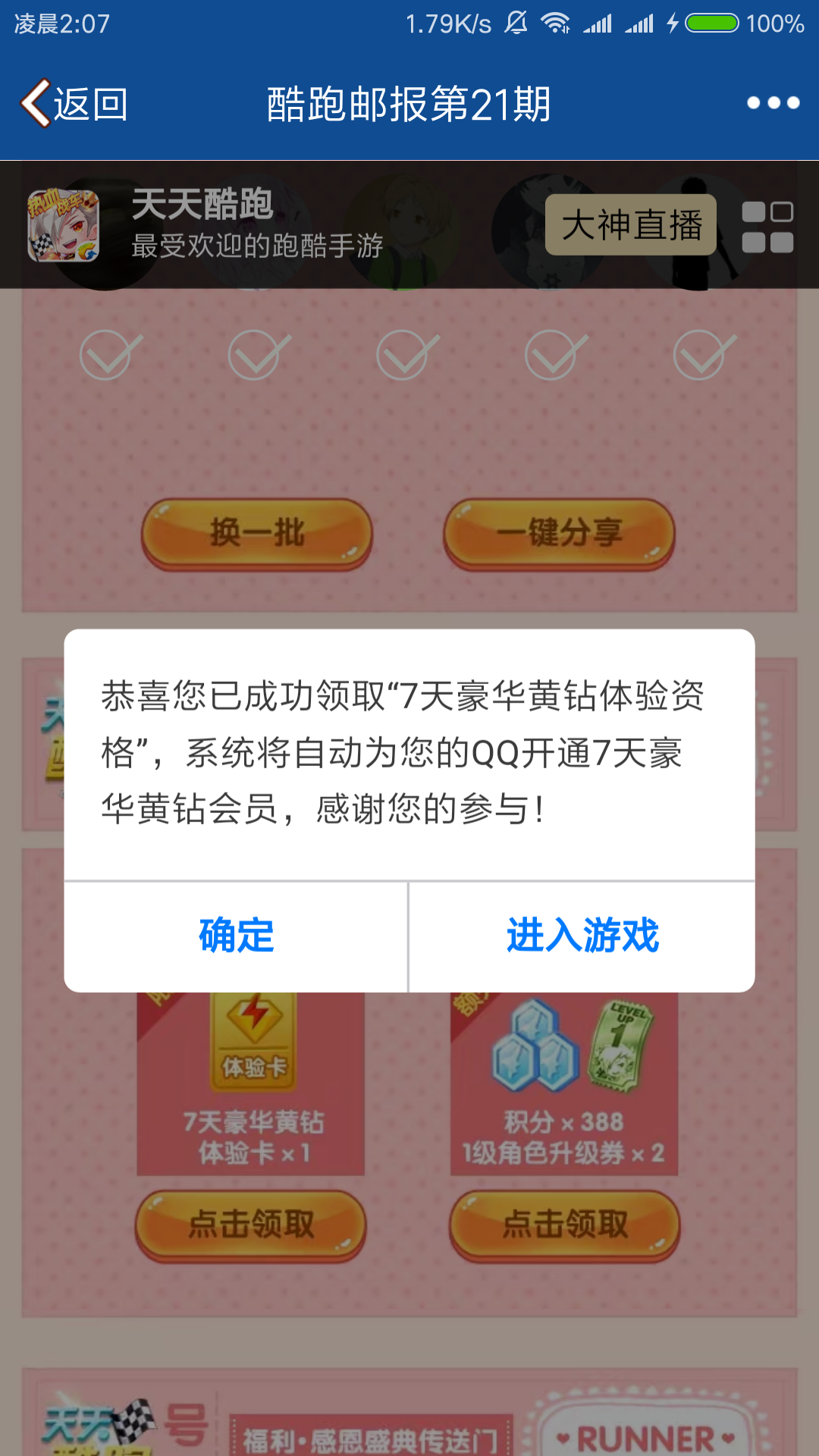Tap 一键分享 to share

point(559,533)
